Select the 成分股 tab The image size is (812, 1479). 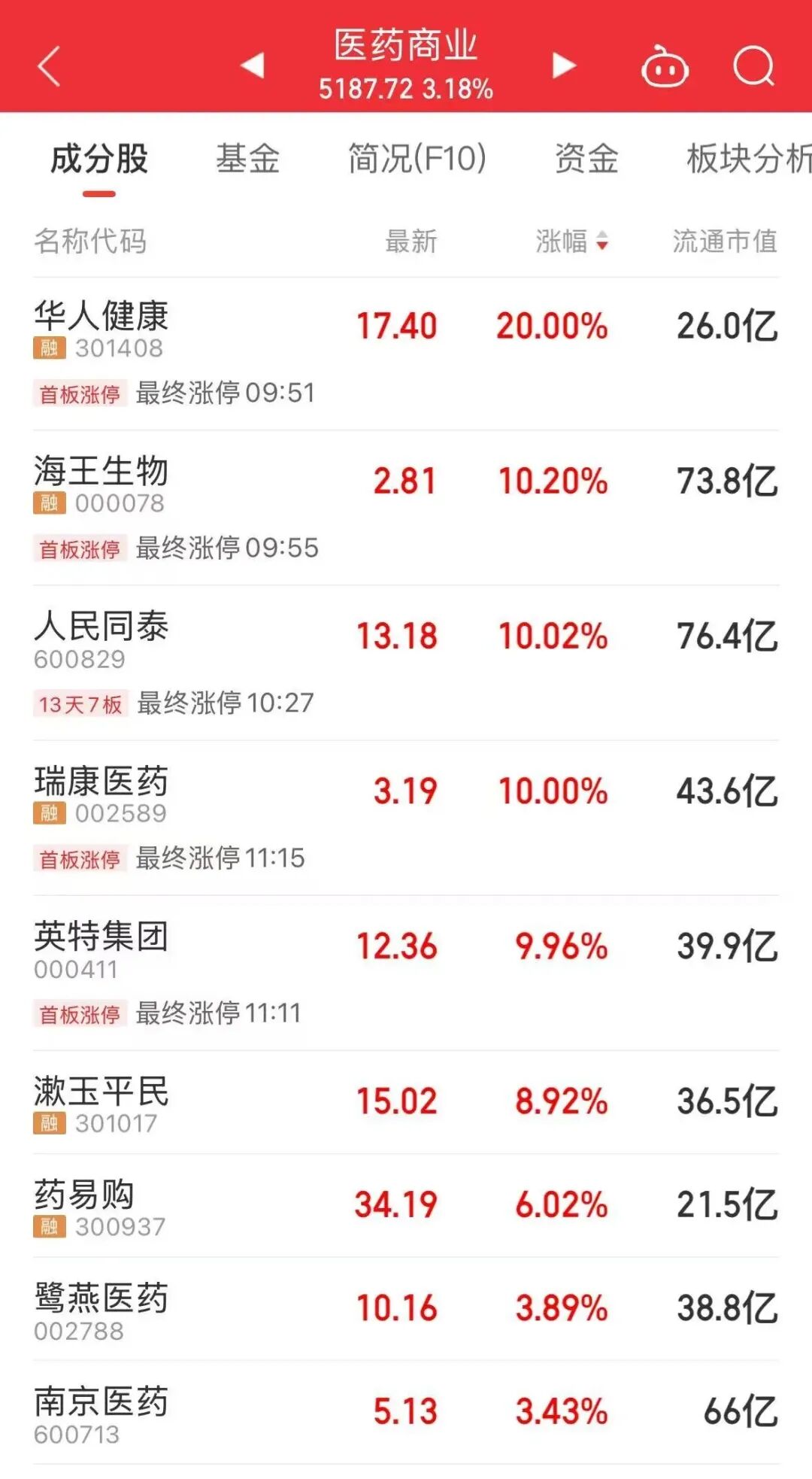(99, 159)
